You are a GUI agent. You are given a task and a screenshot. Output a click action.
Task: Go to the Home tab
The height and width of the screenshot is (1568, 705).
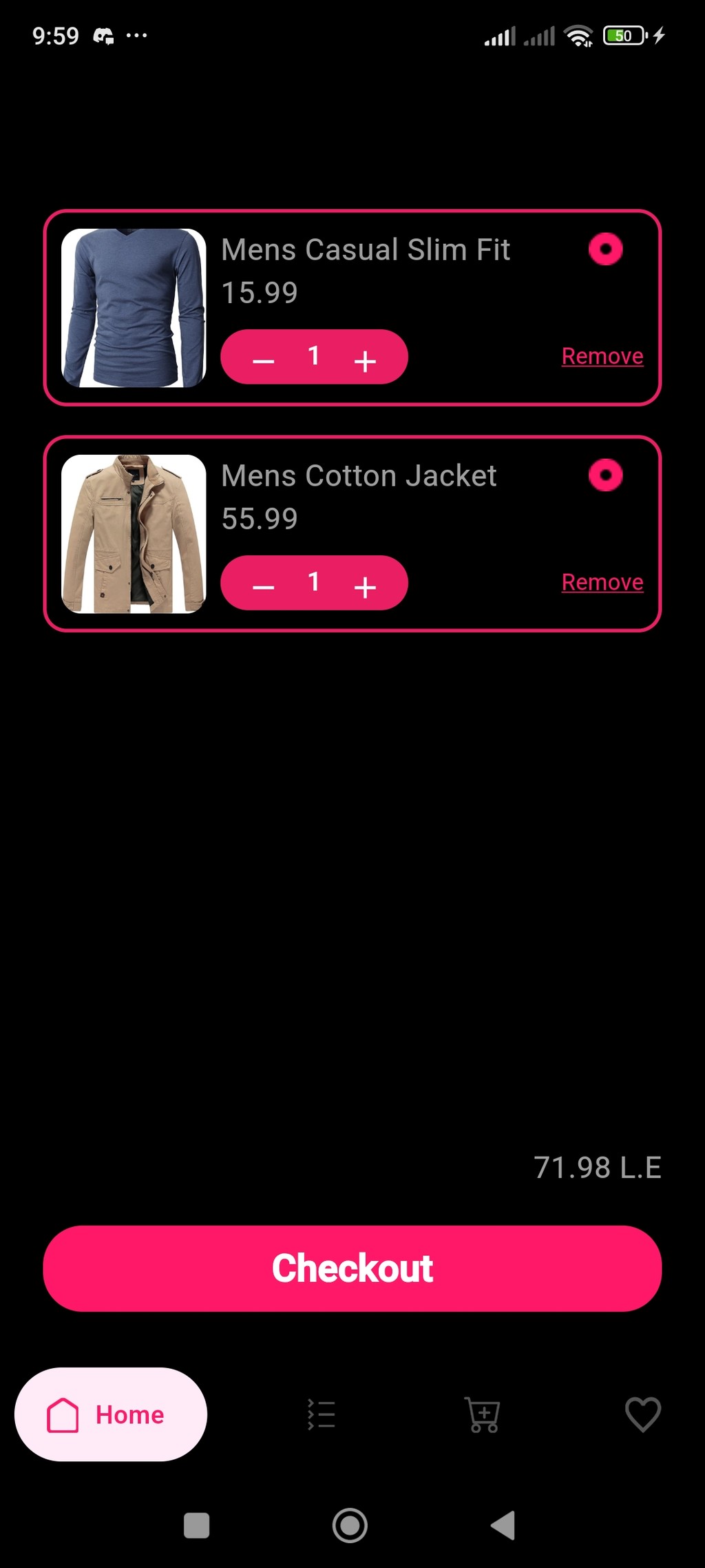(111, 1414)
